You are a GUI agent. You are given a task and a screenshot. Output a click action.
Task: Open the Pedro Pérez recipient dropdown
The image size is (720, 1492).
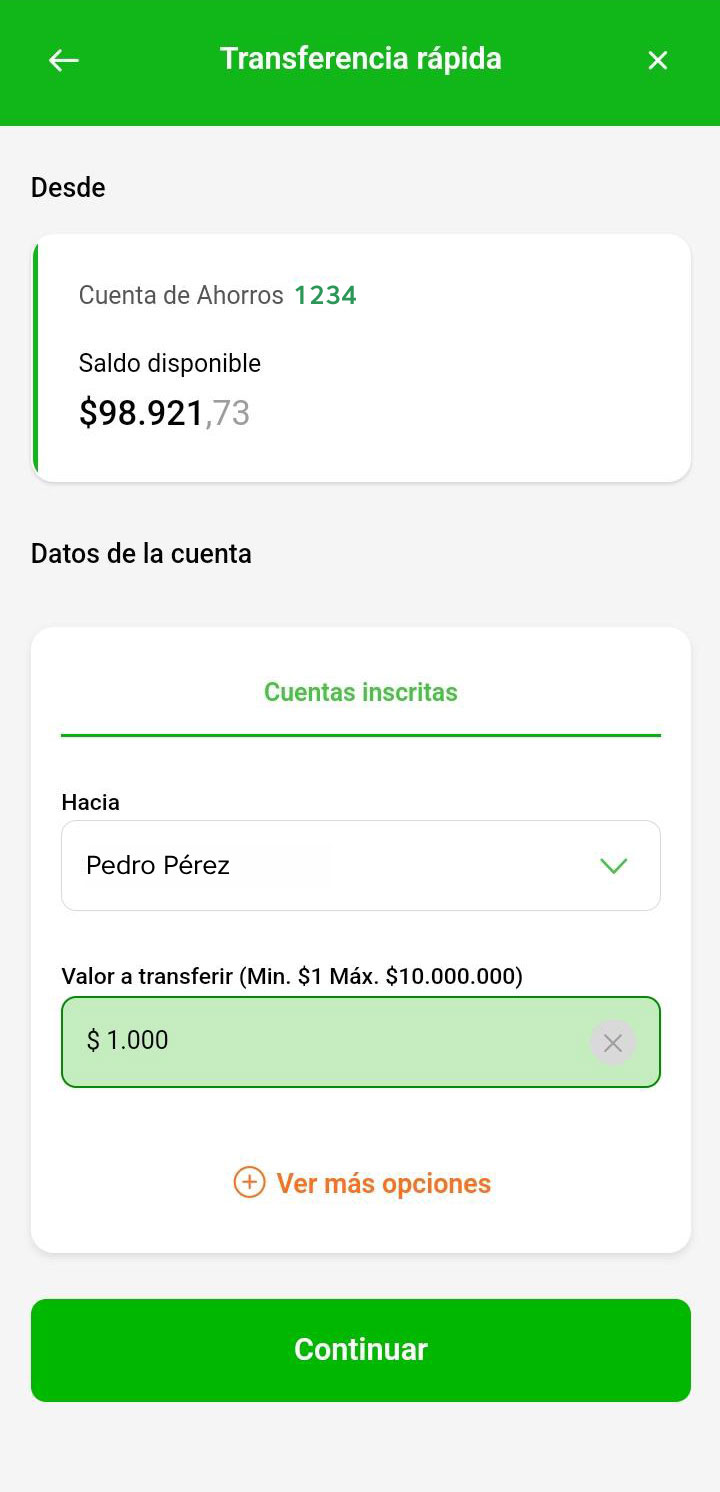[x=360, y=866]
